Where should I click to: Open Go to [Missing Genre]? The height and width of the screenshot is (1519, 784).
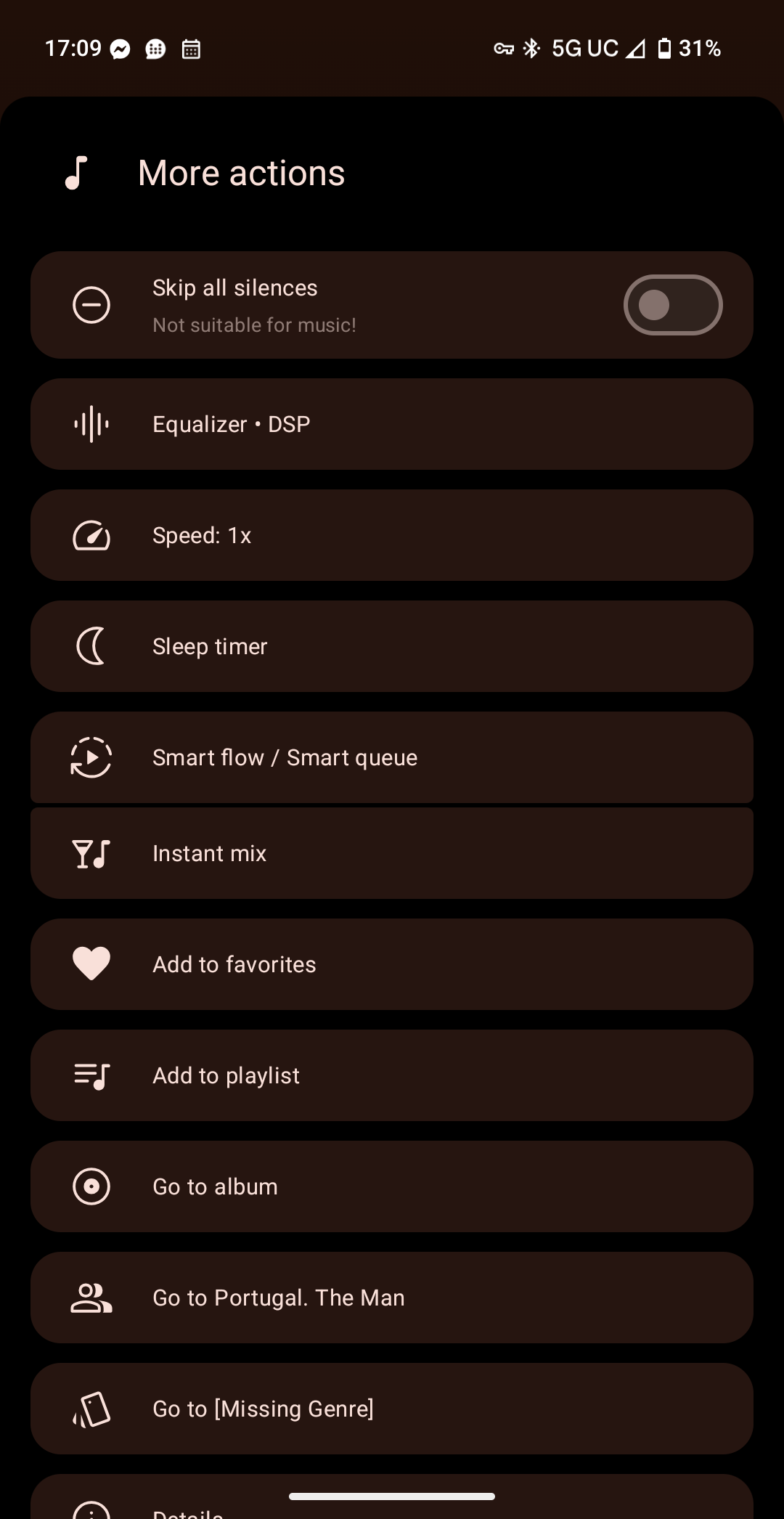pos(391,1409)
